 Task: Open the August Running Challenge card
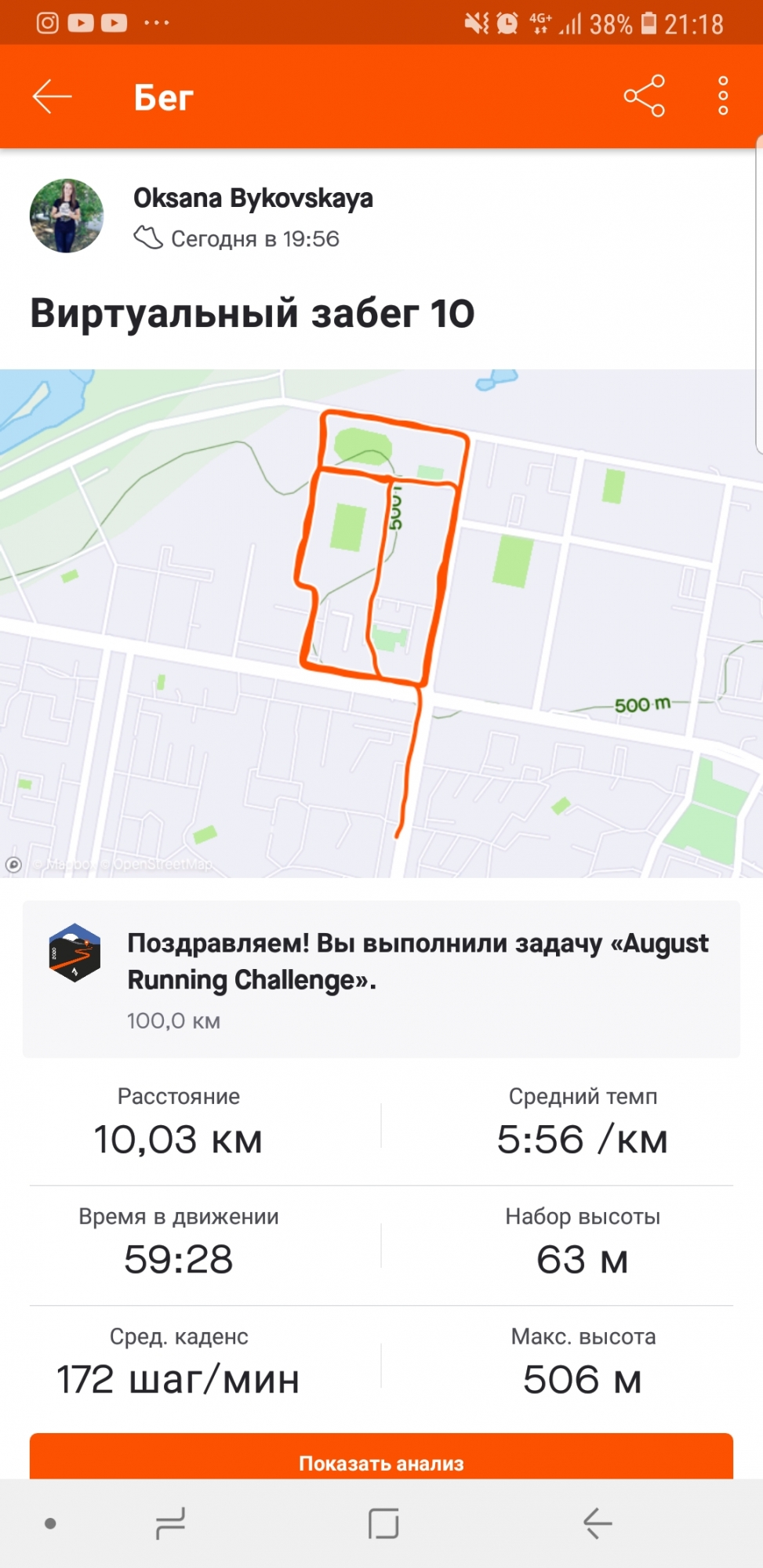tap(381, 978)
